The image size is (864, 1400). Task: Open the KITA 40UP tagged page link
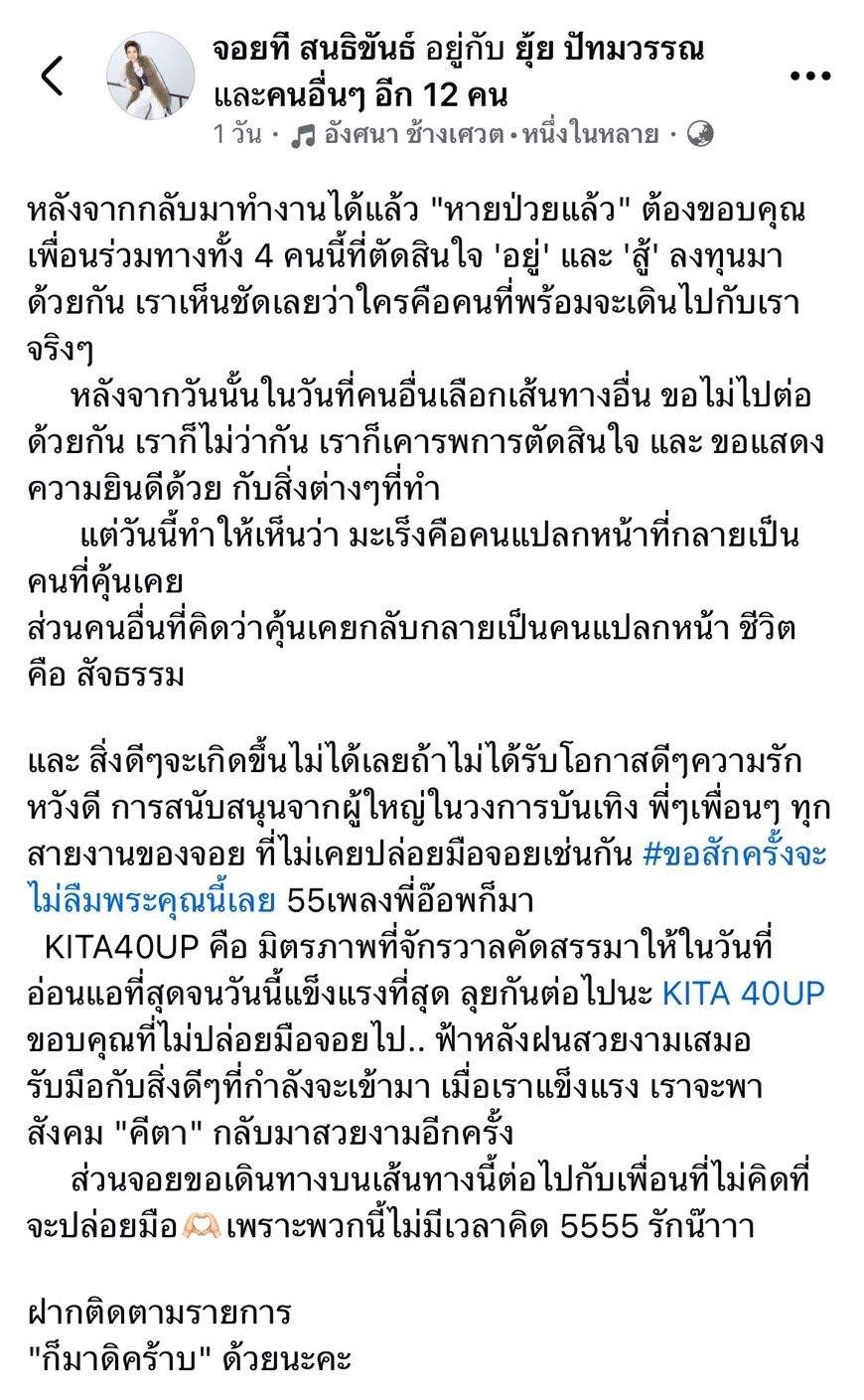click(x=743, y=993)
